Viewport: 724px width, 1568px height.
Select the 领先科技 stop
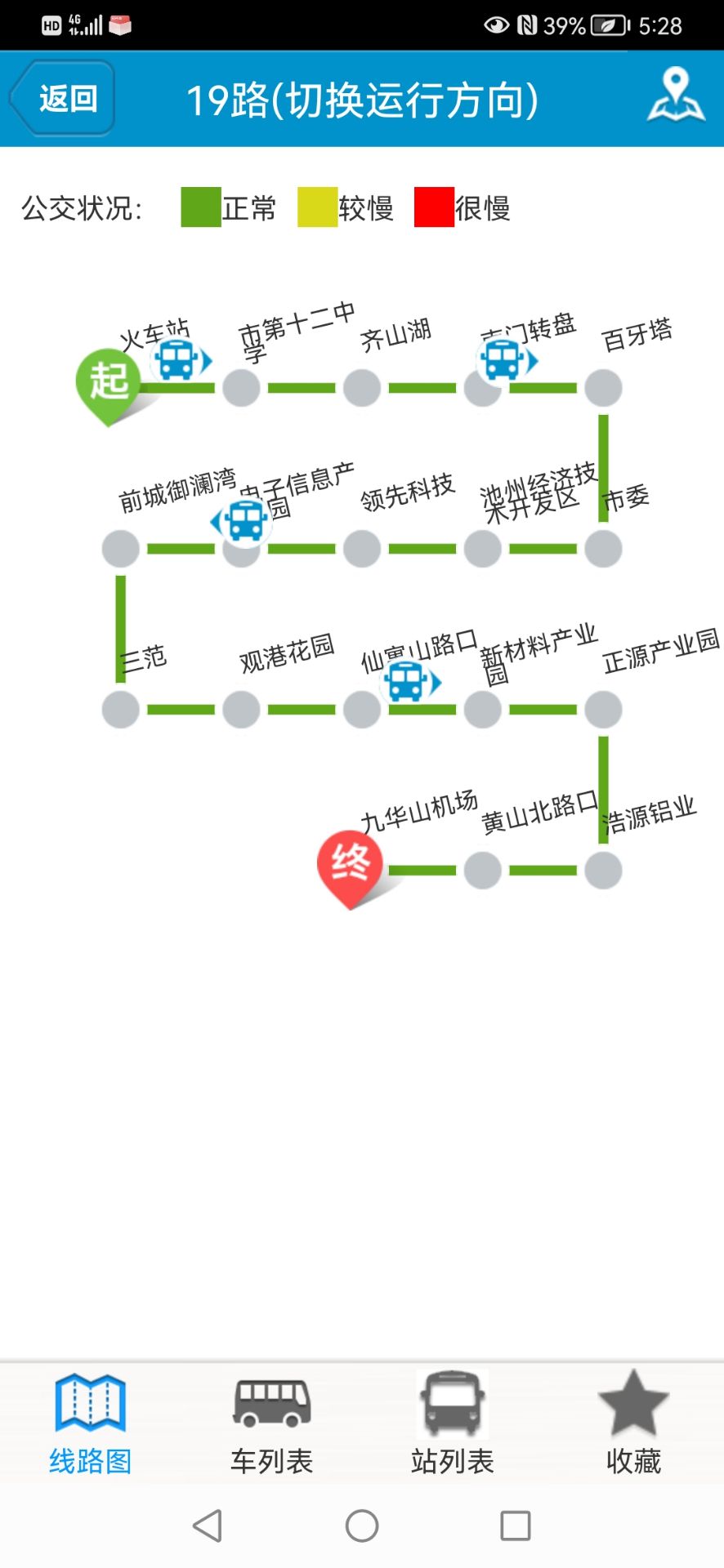point(362,549)
